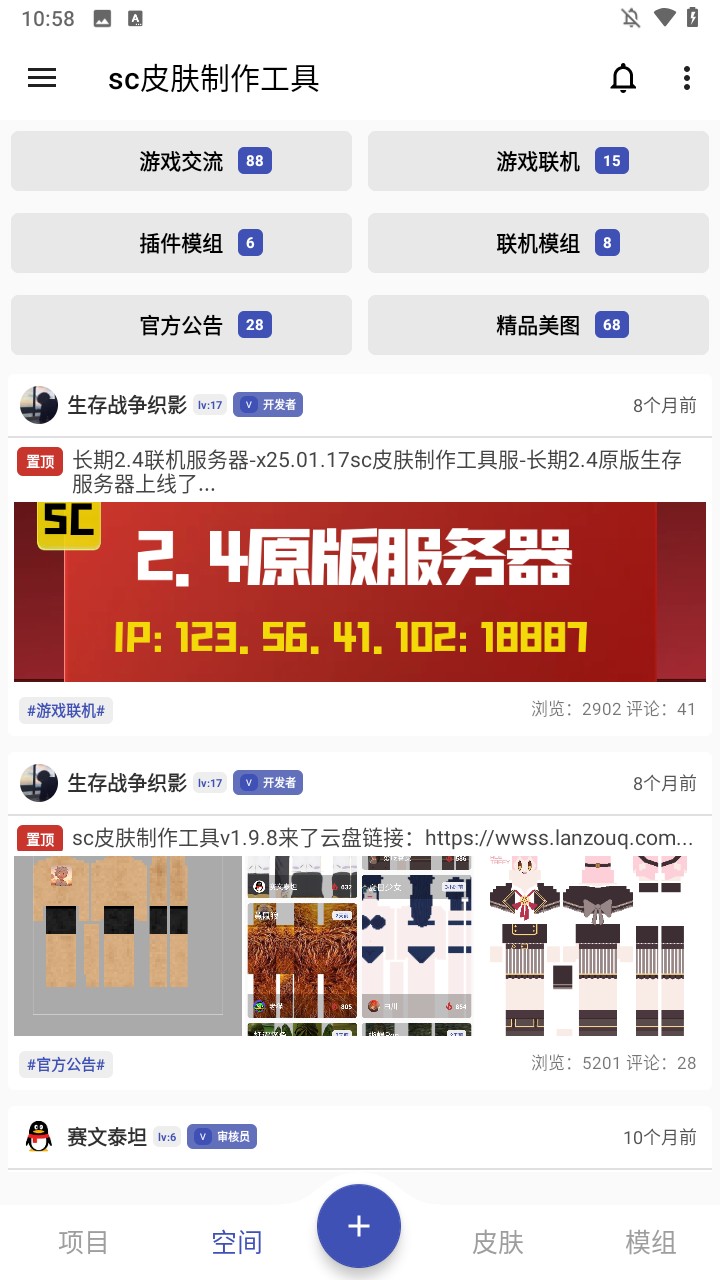Open the overflow three-dot menu
Image resolution: width=720 pixels, height=1280 pixels.
[687, 78]
